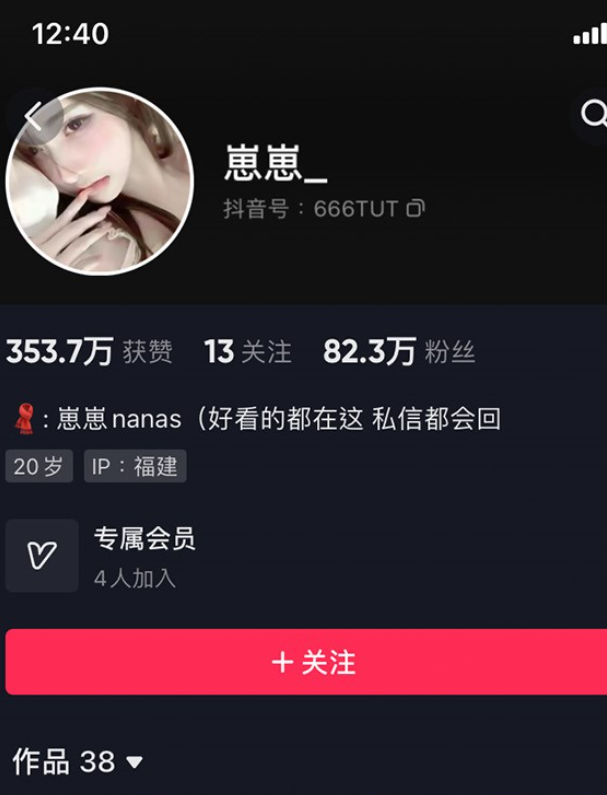The height and width of the screenshot is (795, 607).
Task: View the 82.3万 粉丝 followers list
Action: (x=398, y=352)
